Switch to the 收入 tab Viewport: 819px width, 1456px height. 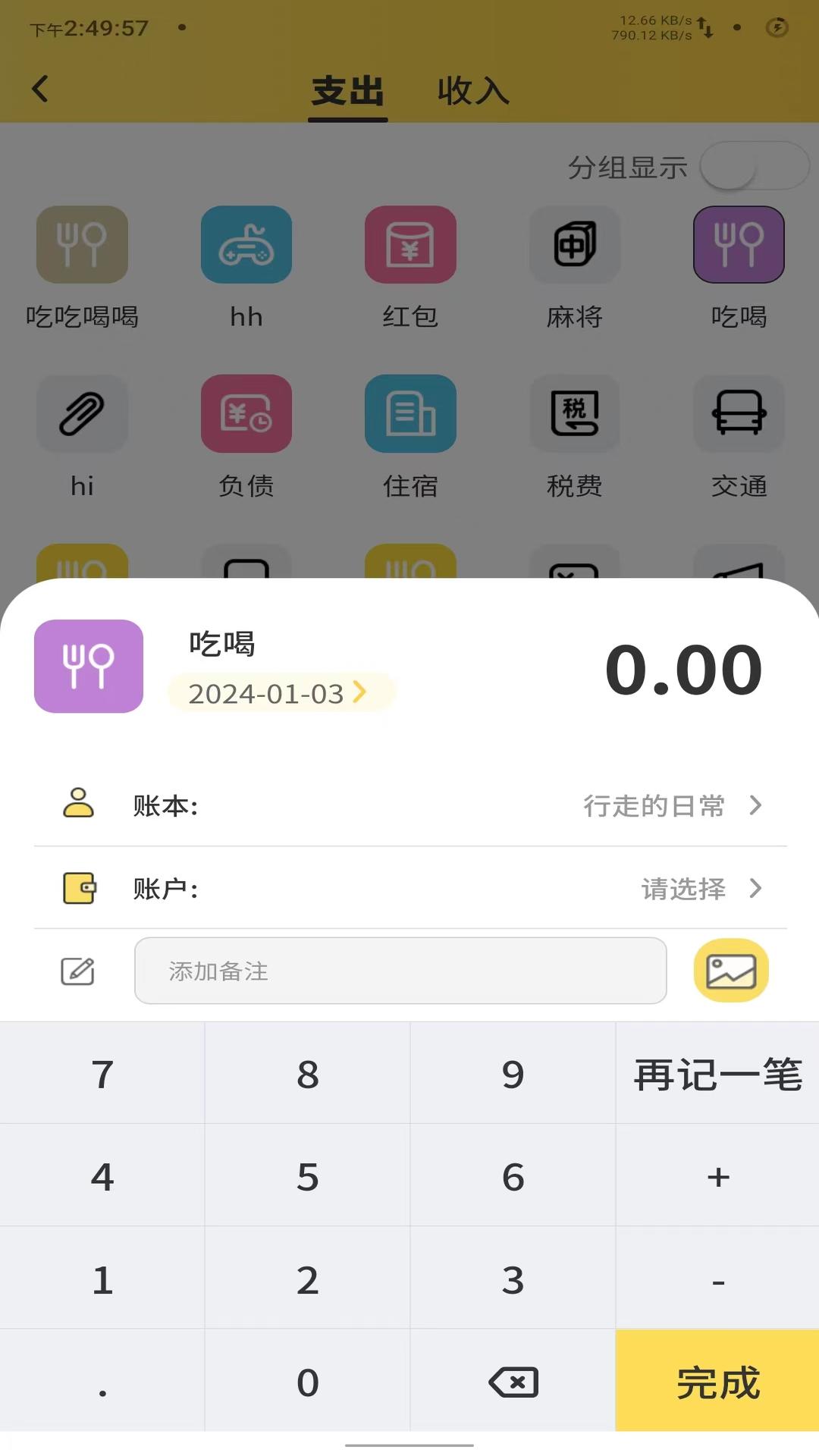473,91
